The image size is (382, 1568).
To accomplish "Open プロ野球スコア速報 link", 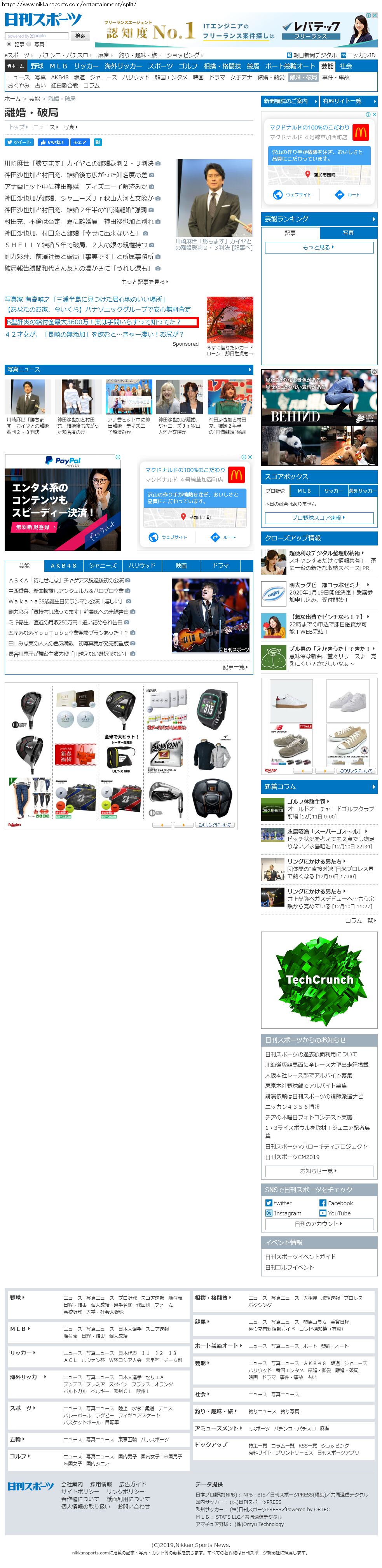I will 318,517.
